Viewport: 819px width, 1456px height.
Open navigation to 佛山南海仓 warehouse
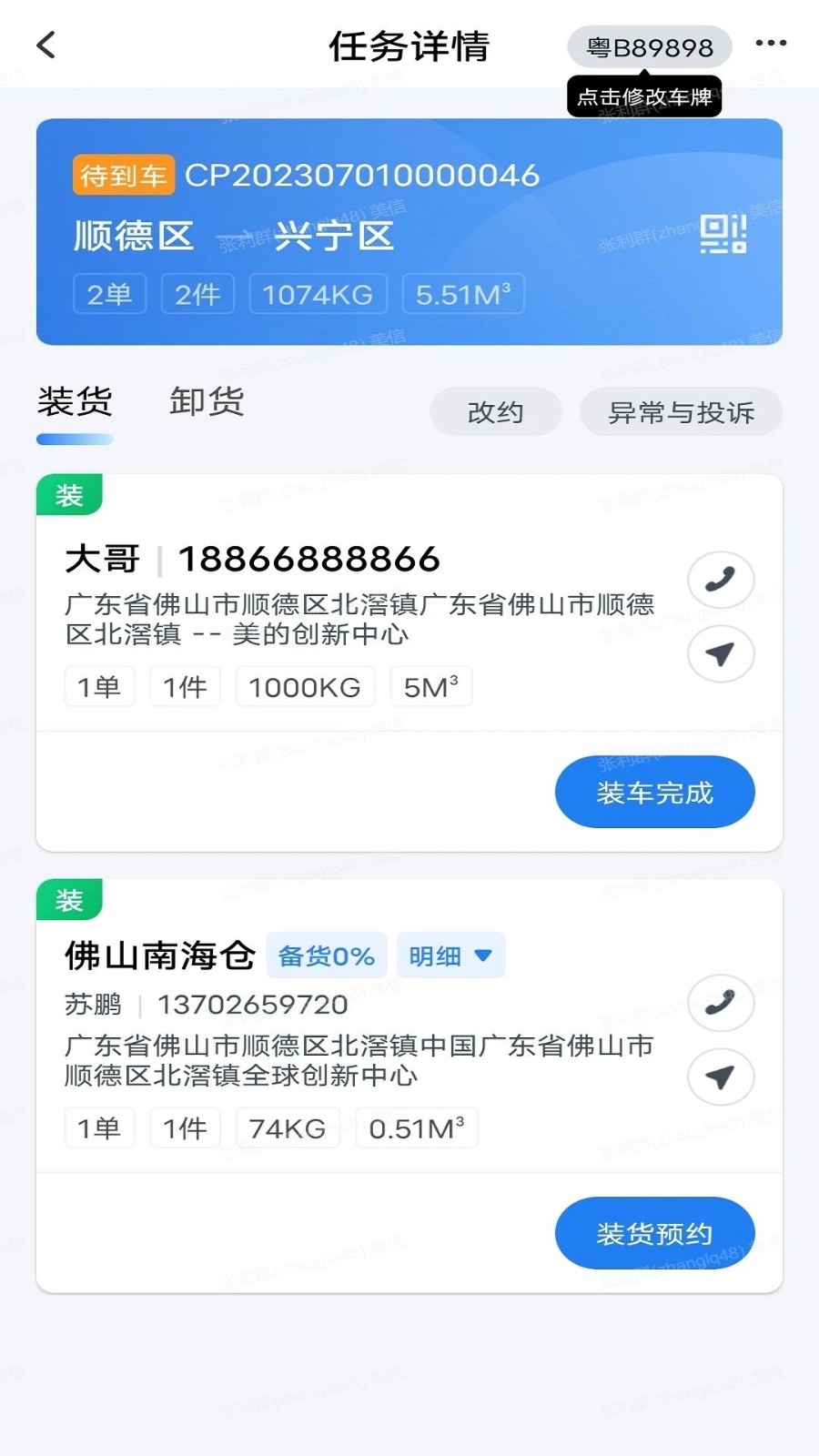(720, 1077)
